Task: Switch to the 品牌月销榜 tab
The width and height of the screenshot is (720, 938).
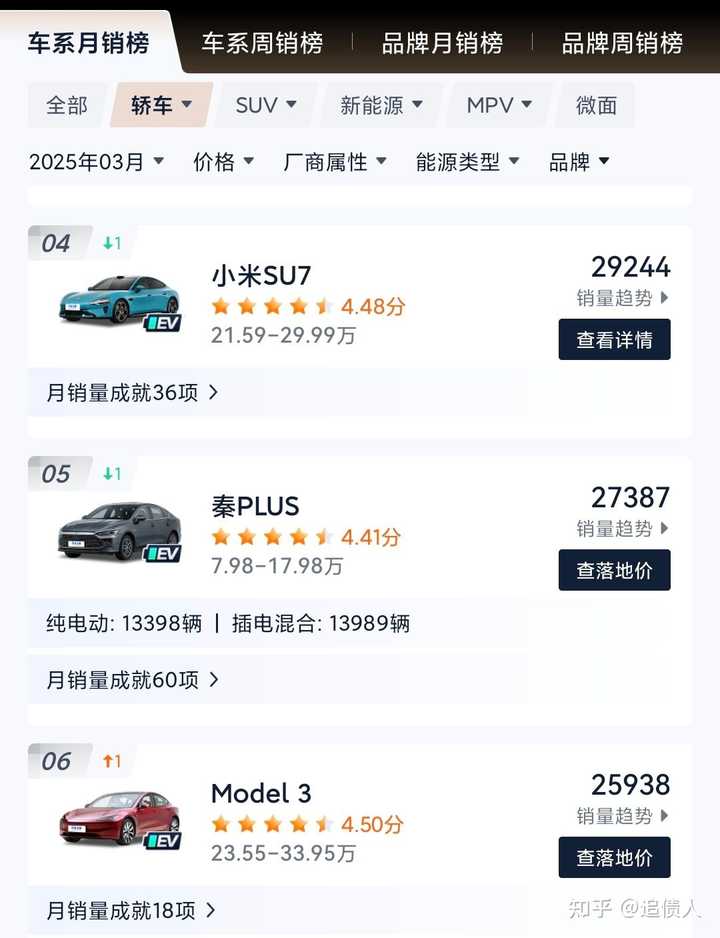Action: pyautogui.click(x=442, y=43)
